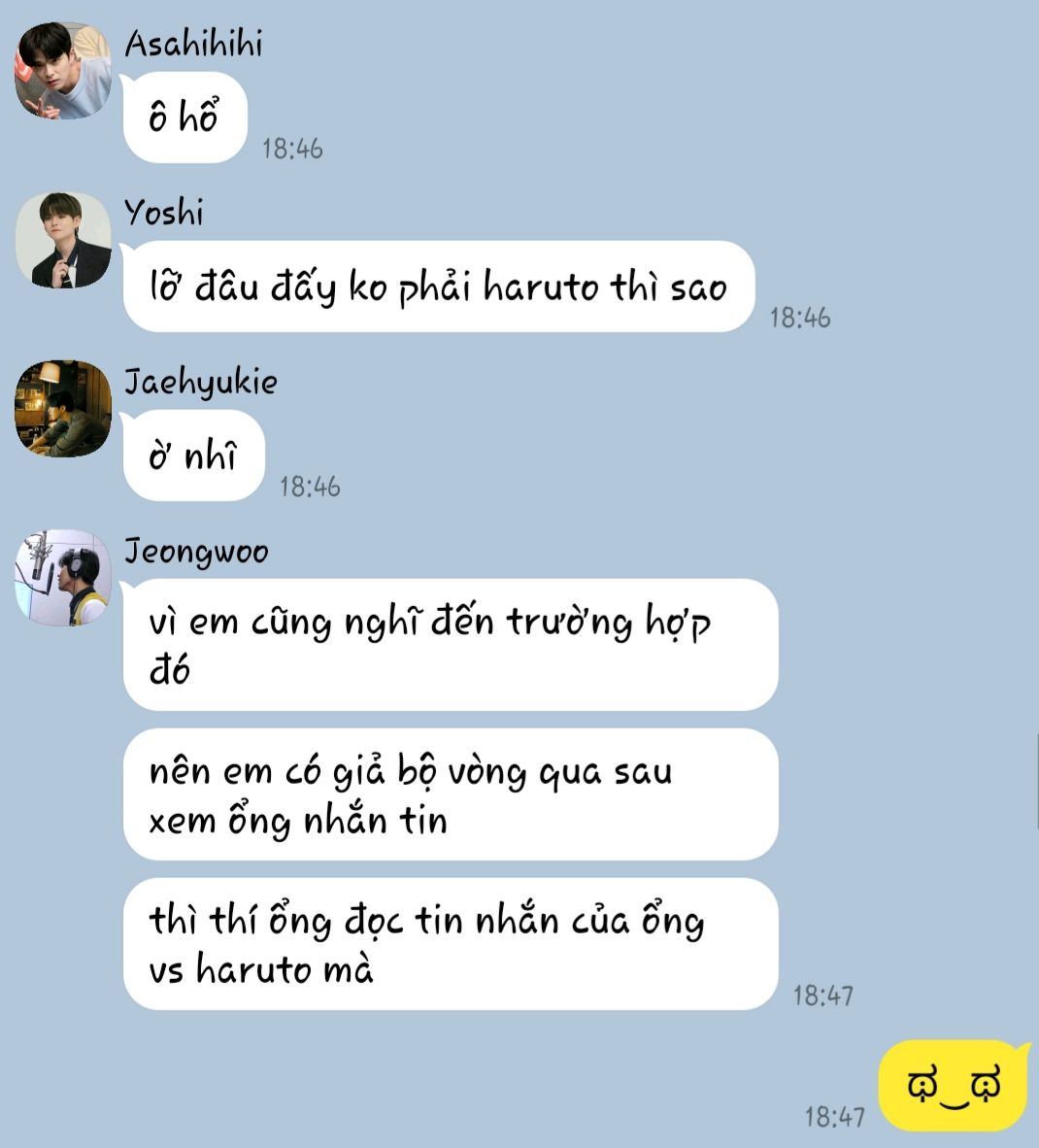The image size is (1039, 1148).
Task: Open Jaehyukie's profile photo
Action: (x=63, y=409)
